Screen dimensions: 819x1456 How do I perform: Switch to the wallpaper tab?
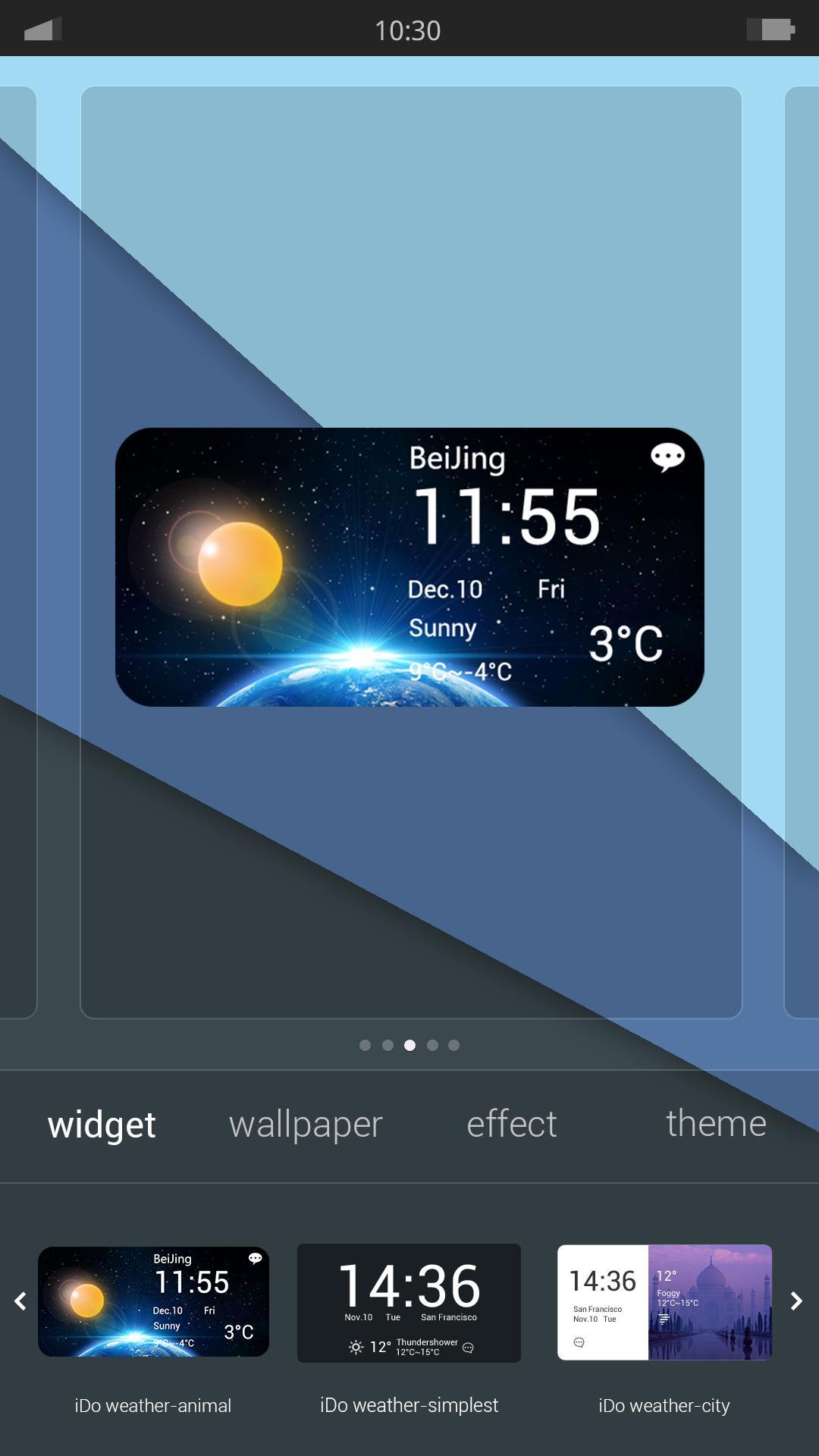click(305, 1124)
